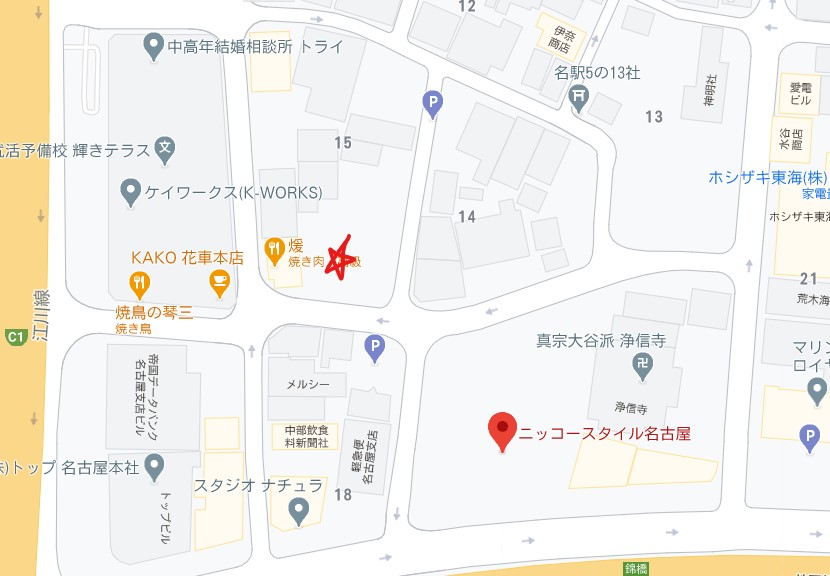Open 中高年結婚相談所 トライ marker
This screenshot has height=576, width=830.
153,45
